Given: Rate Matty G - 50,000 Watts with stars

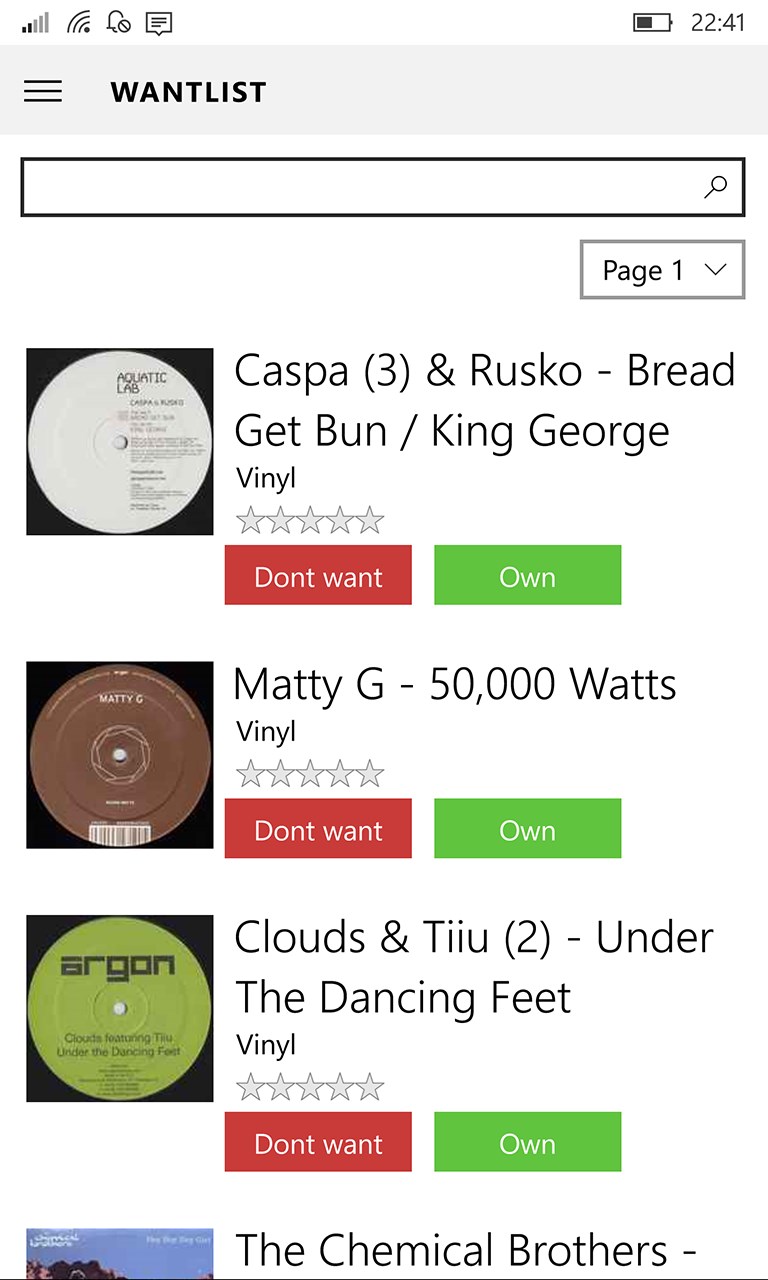Looking at the screenshot, I should [310, 774].
